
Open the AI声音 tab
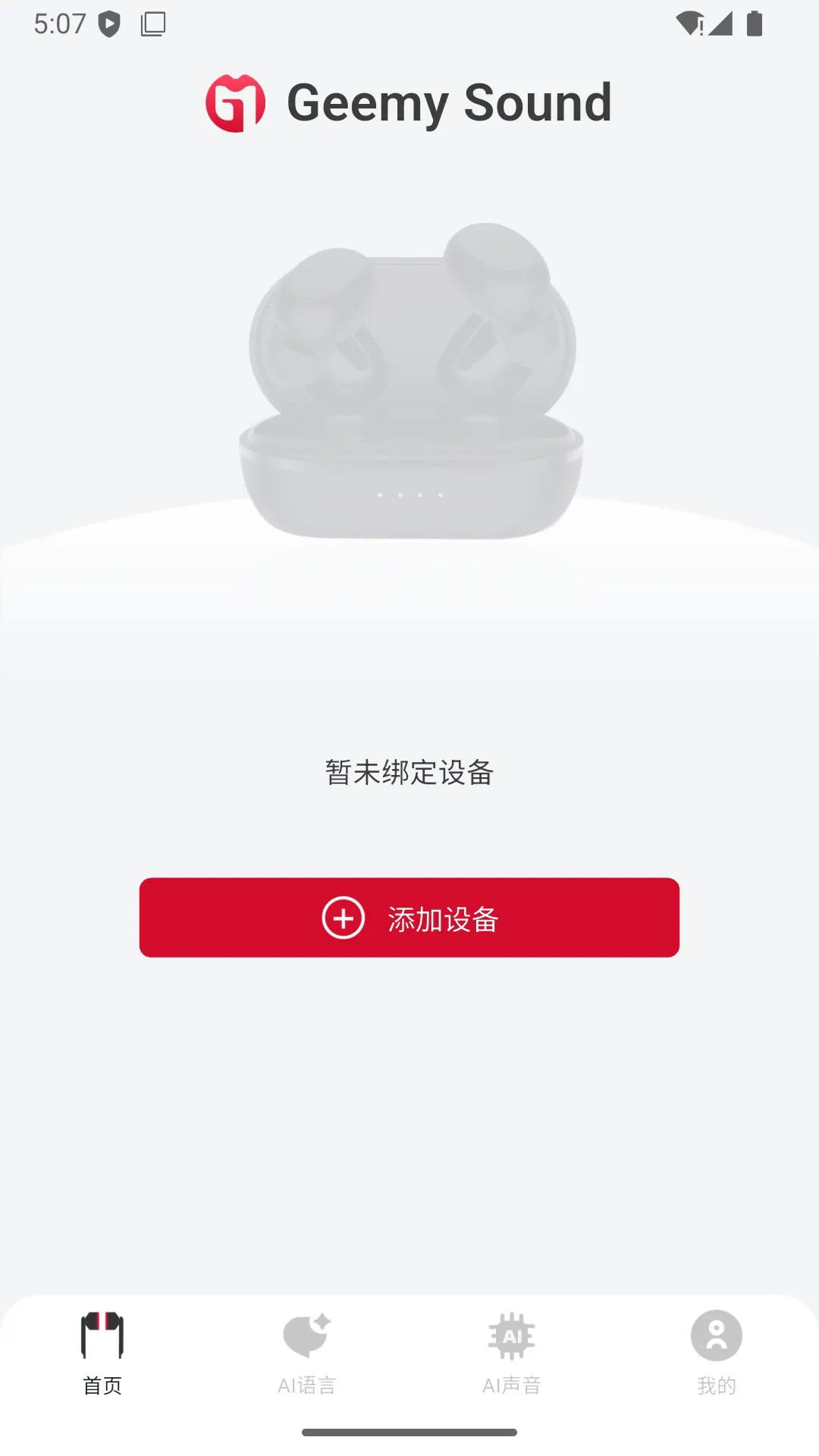(x=512, y=1354)
